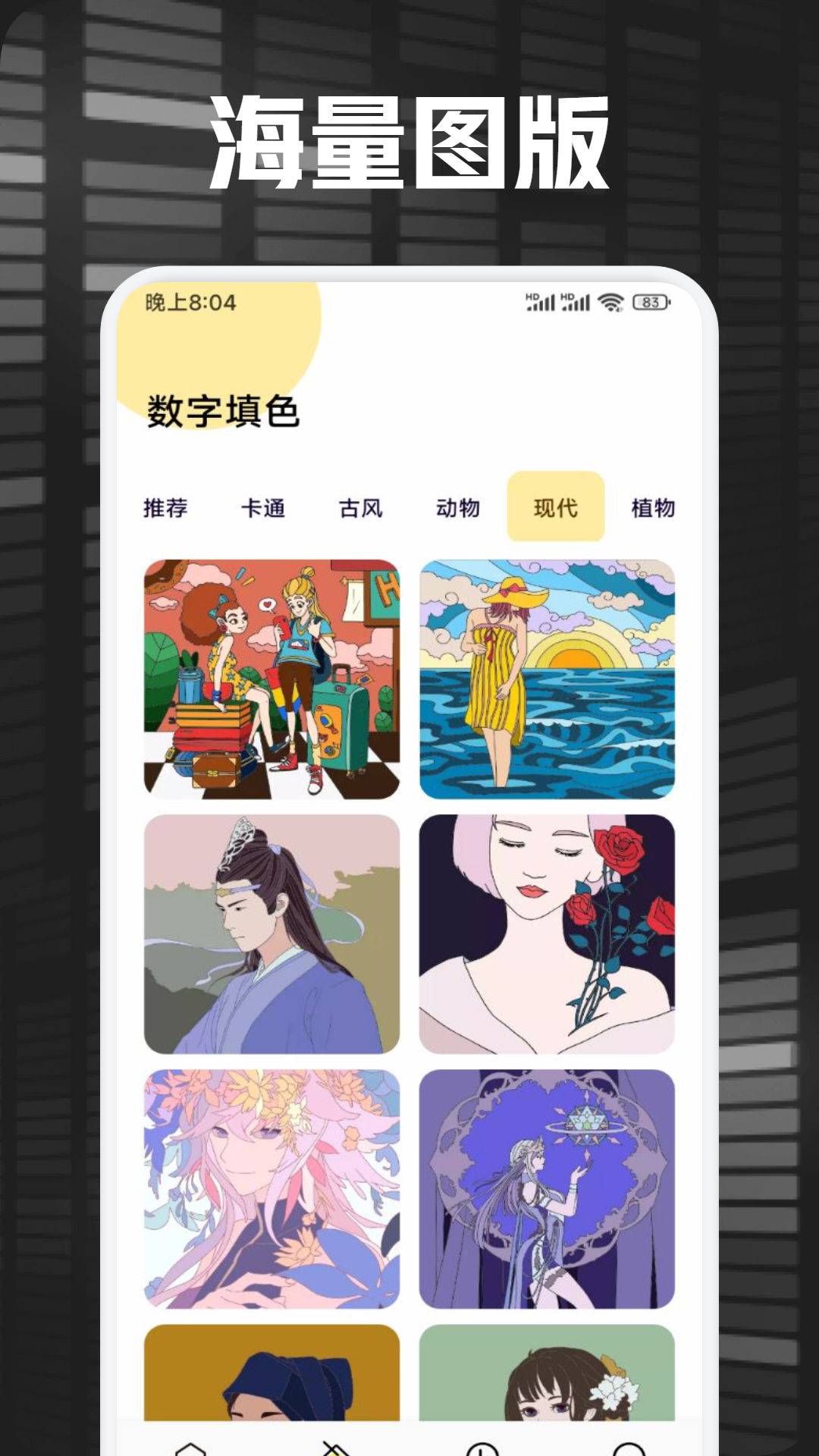Select the 动物 category
The image size is (819, 1456).
pos(457,510)
